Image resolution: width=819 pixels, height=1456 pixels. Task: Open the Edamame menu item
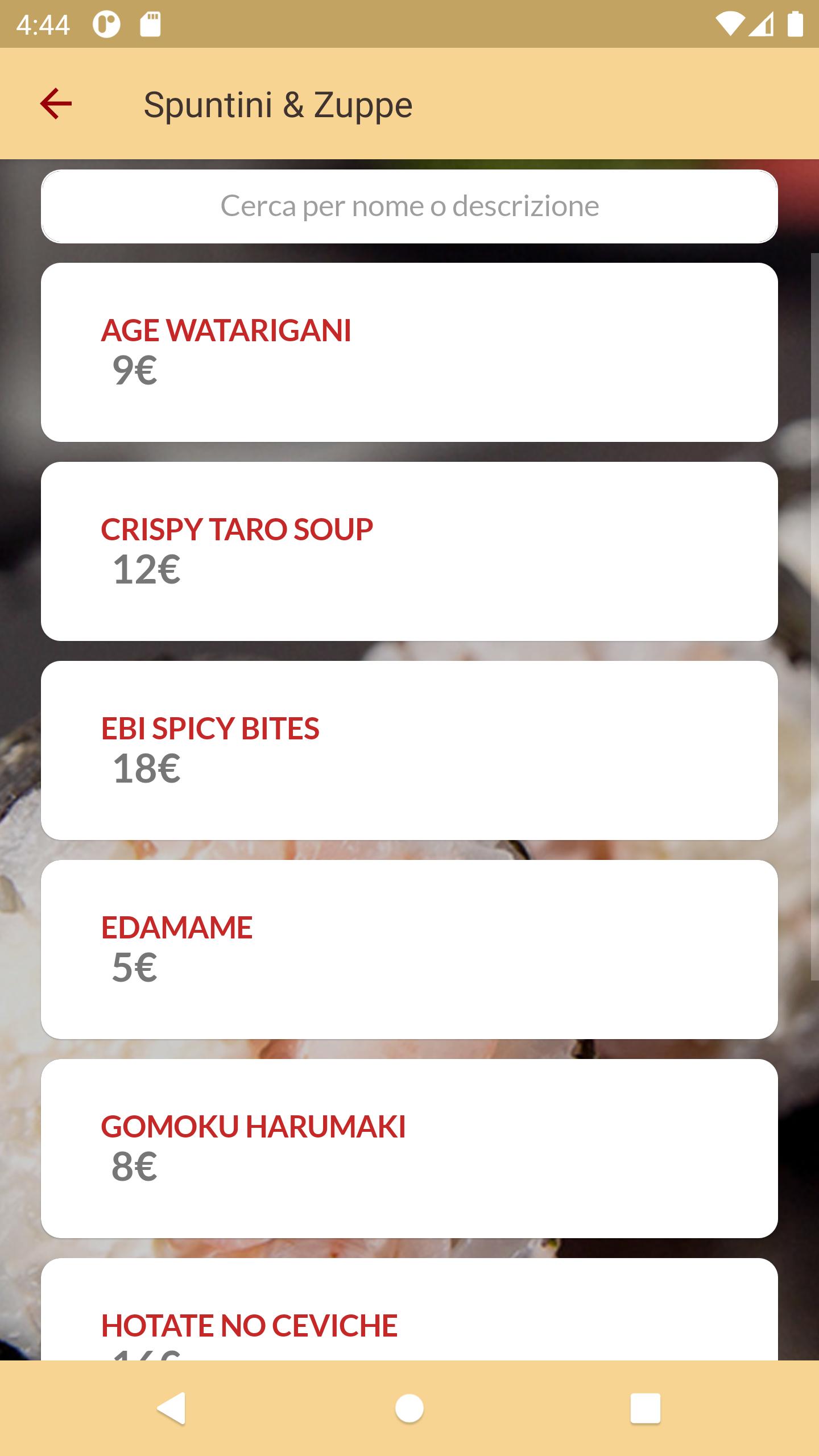coord(409,949)
